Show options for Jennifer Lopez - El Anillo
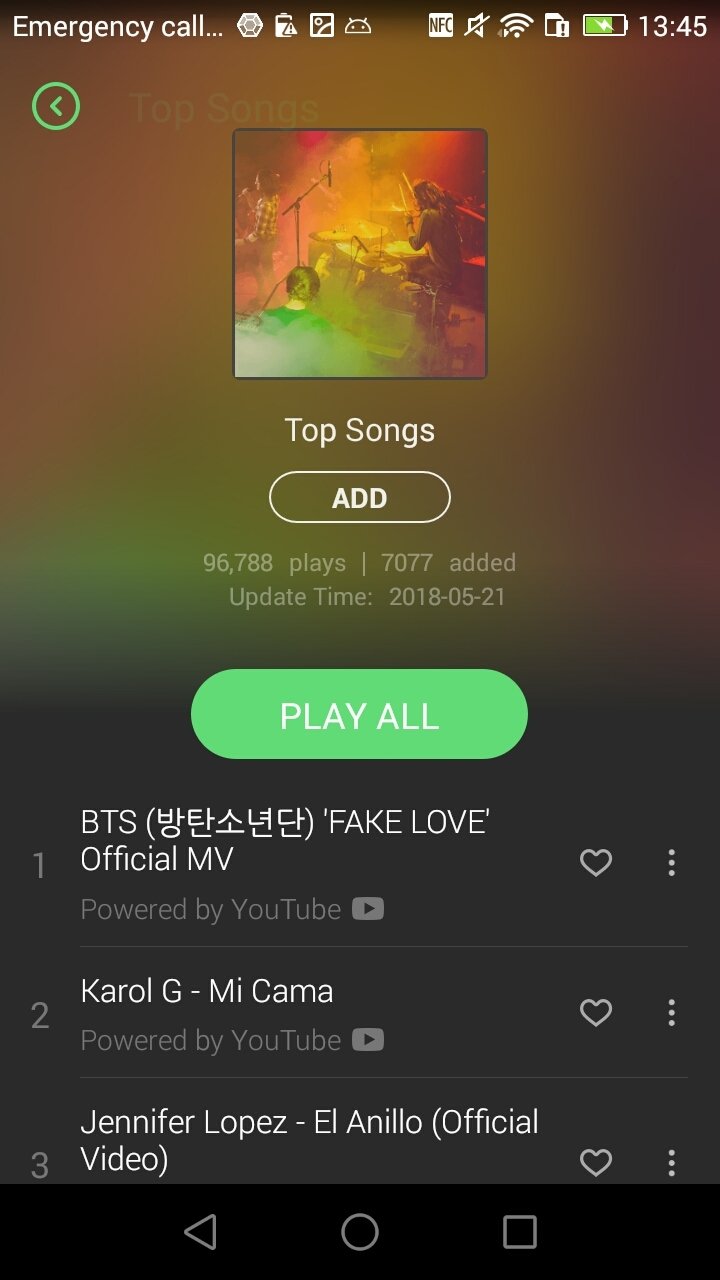Viewport: 720px width, 1280px height. click(x=671, y=1162)
